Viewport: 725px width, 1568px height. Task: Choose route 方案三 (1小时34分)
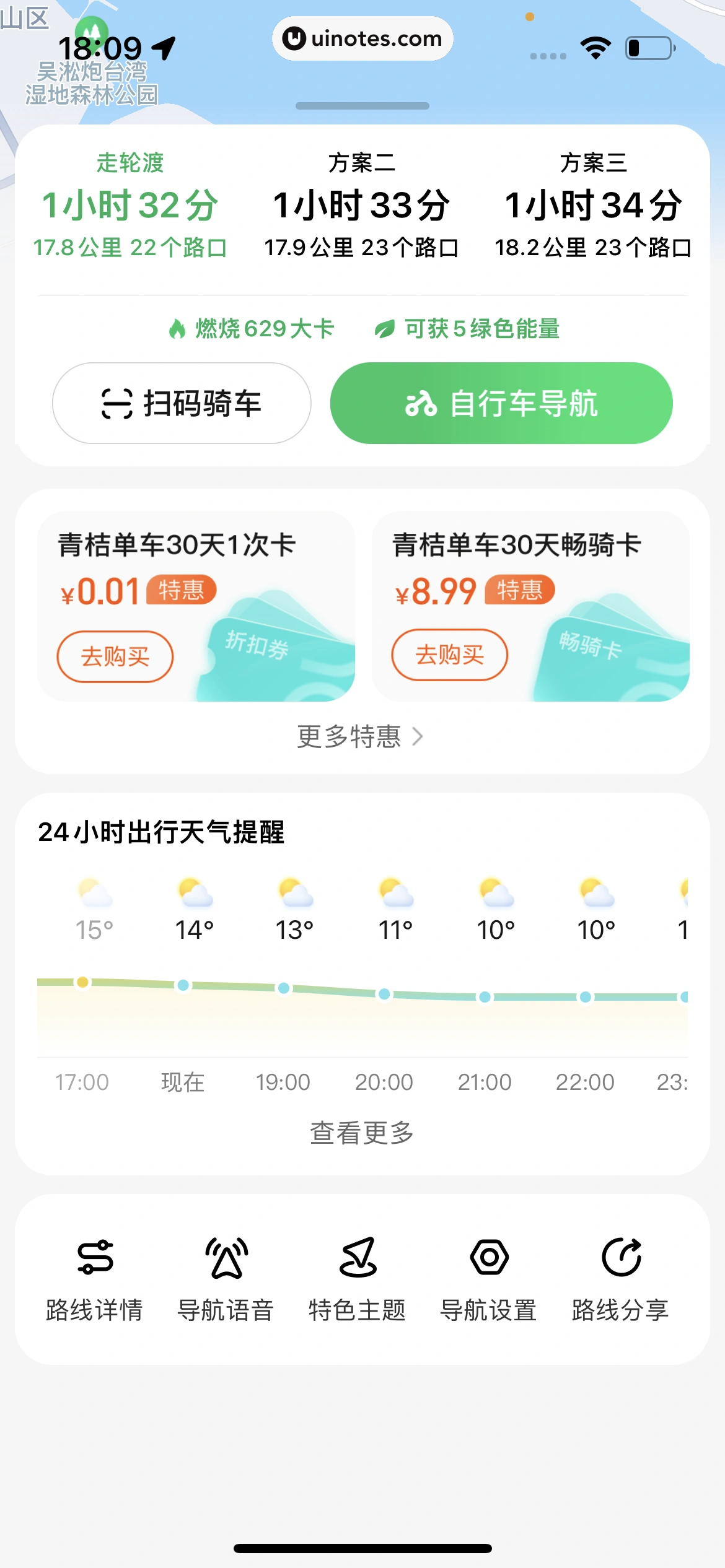pos(593,206)
